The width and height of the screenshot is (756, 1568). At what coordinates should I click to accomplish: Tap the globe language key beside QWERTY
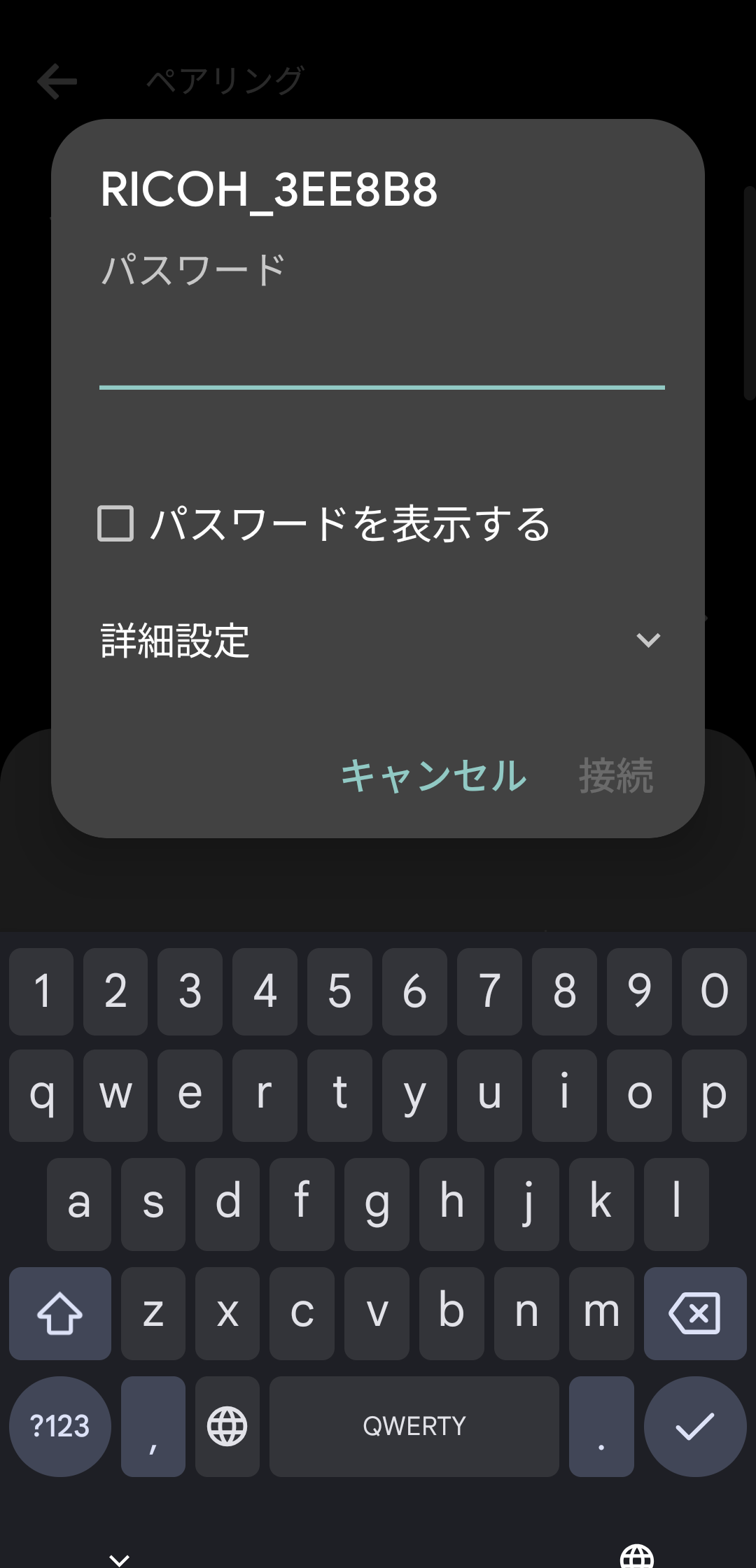[227, 1426]
